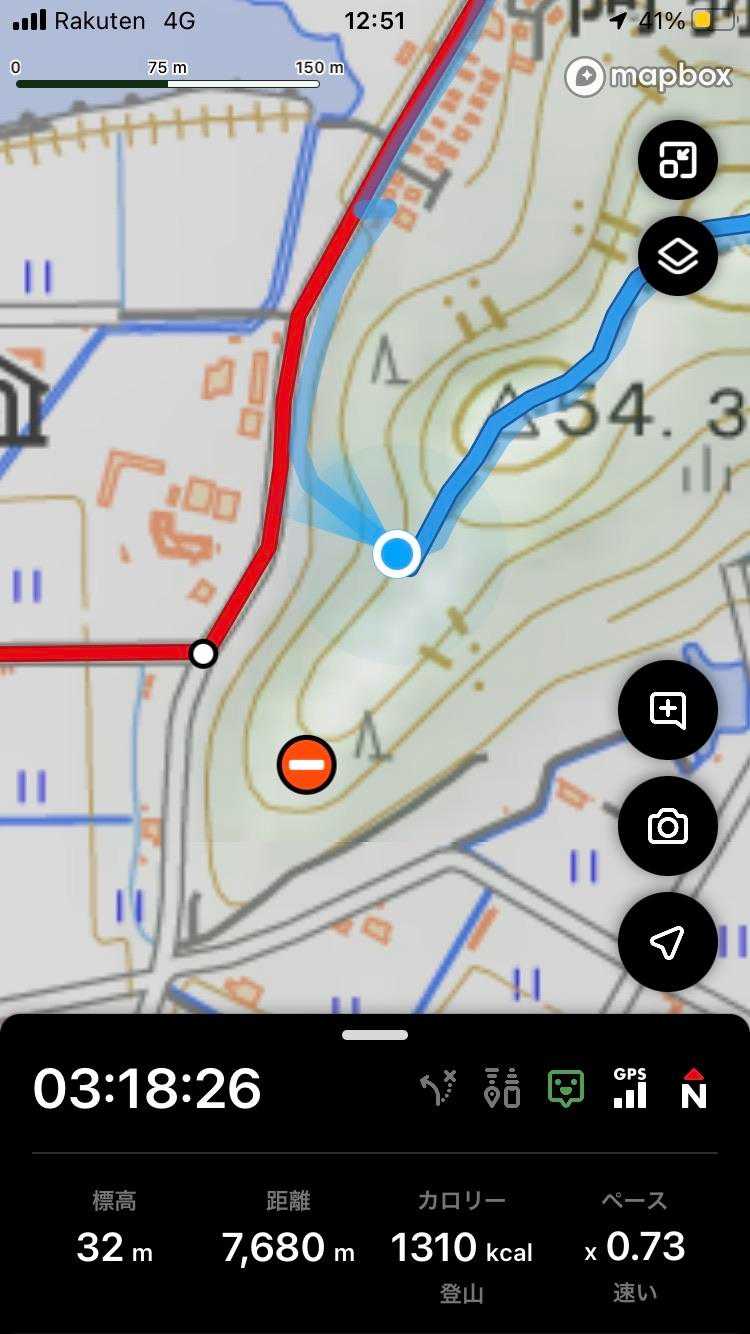The width and height of the screenshot is (750, 1334).
Task: Tap the north compass N icon
Action: 694,1088
